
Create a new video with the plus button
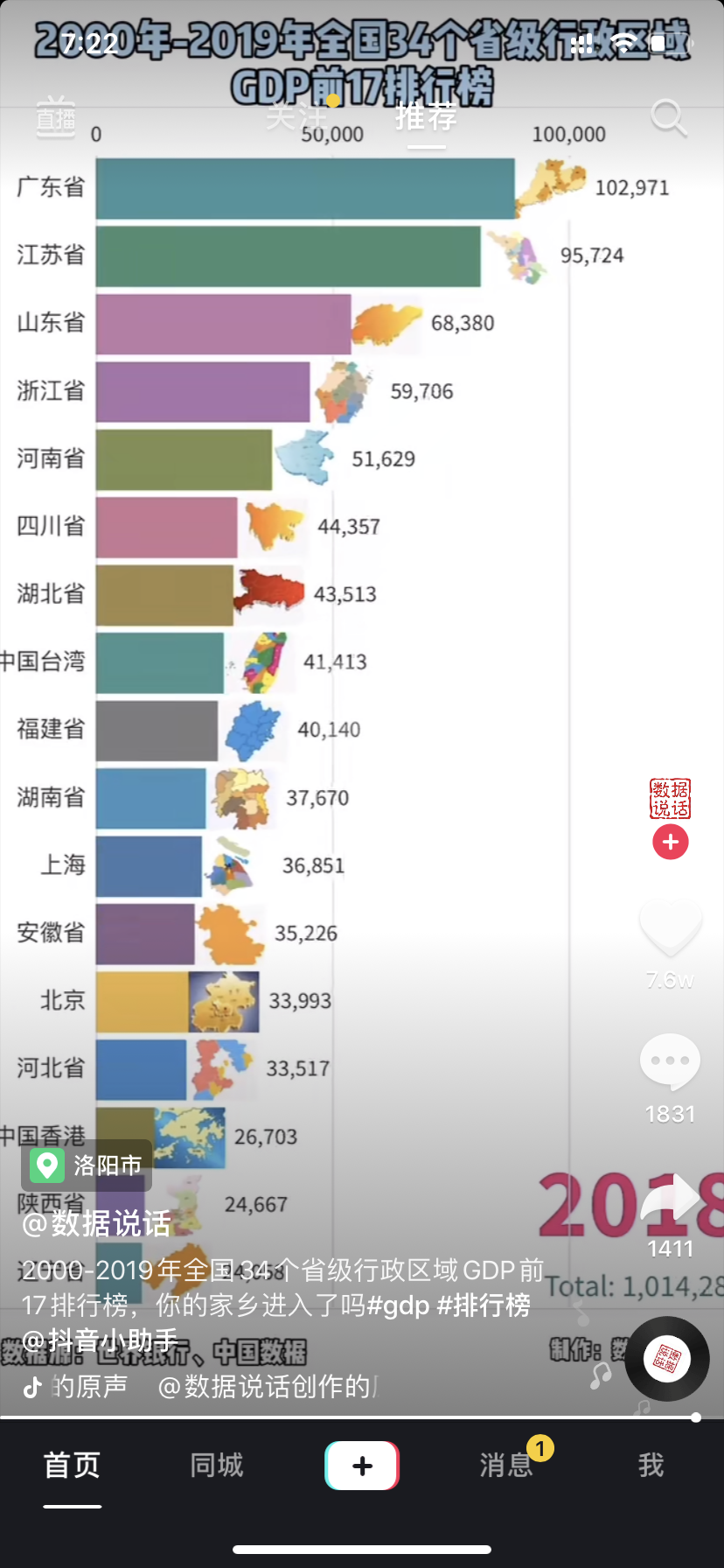(x=362, y=1466)
